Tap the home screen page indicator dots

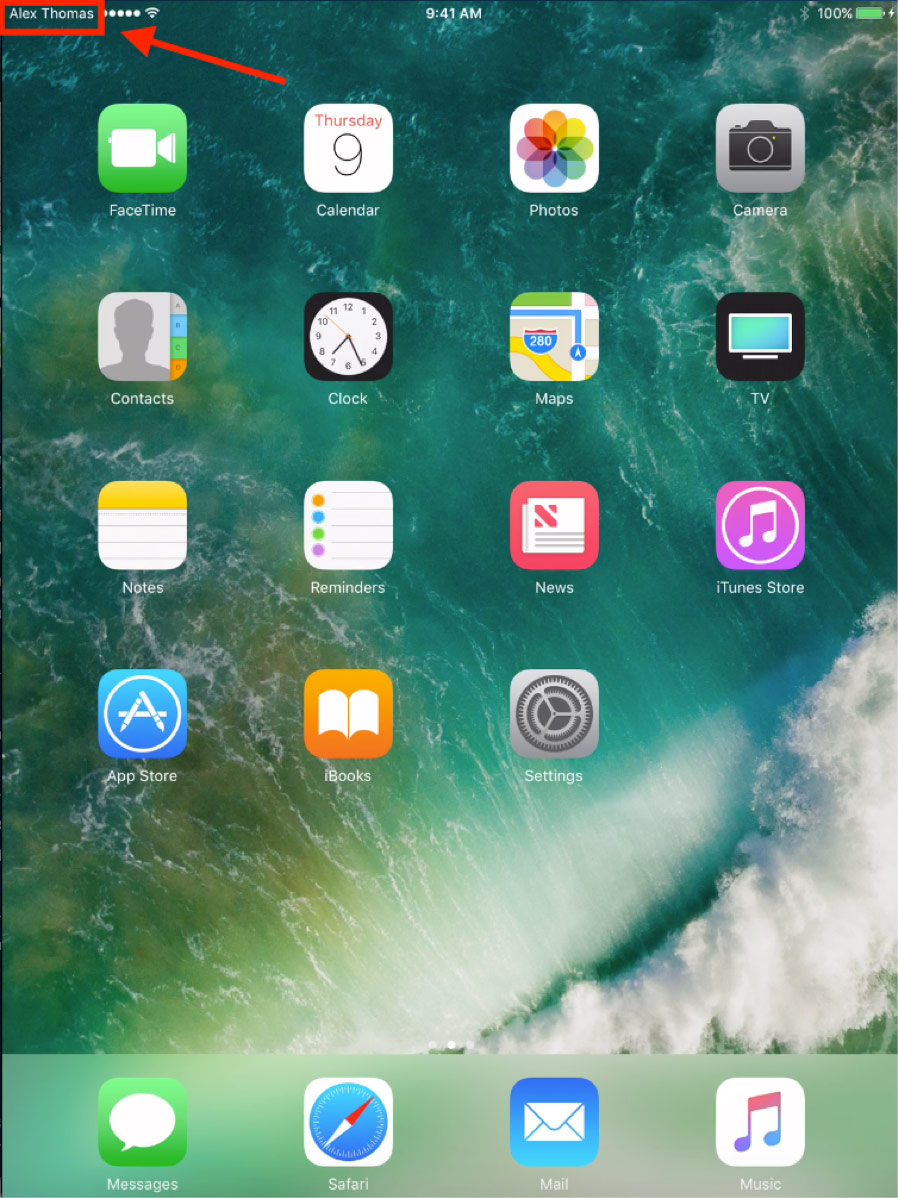(451, 1045)
